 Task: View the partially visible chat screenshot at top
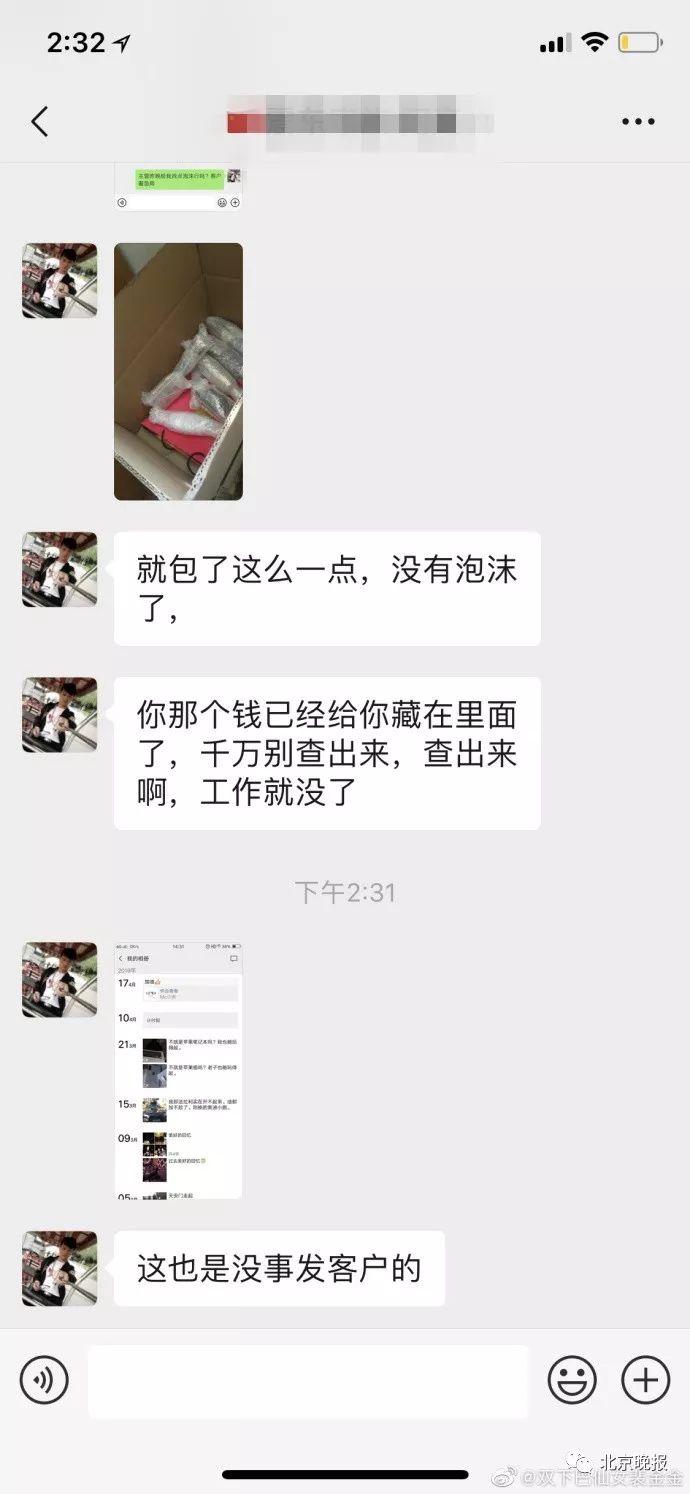click(178, 188)
